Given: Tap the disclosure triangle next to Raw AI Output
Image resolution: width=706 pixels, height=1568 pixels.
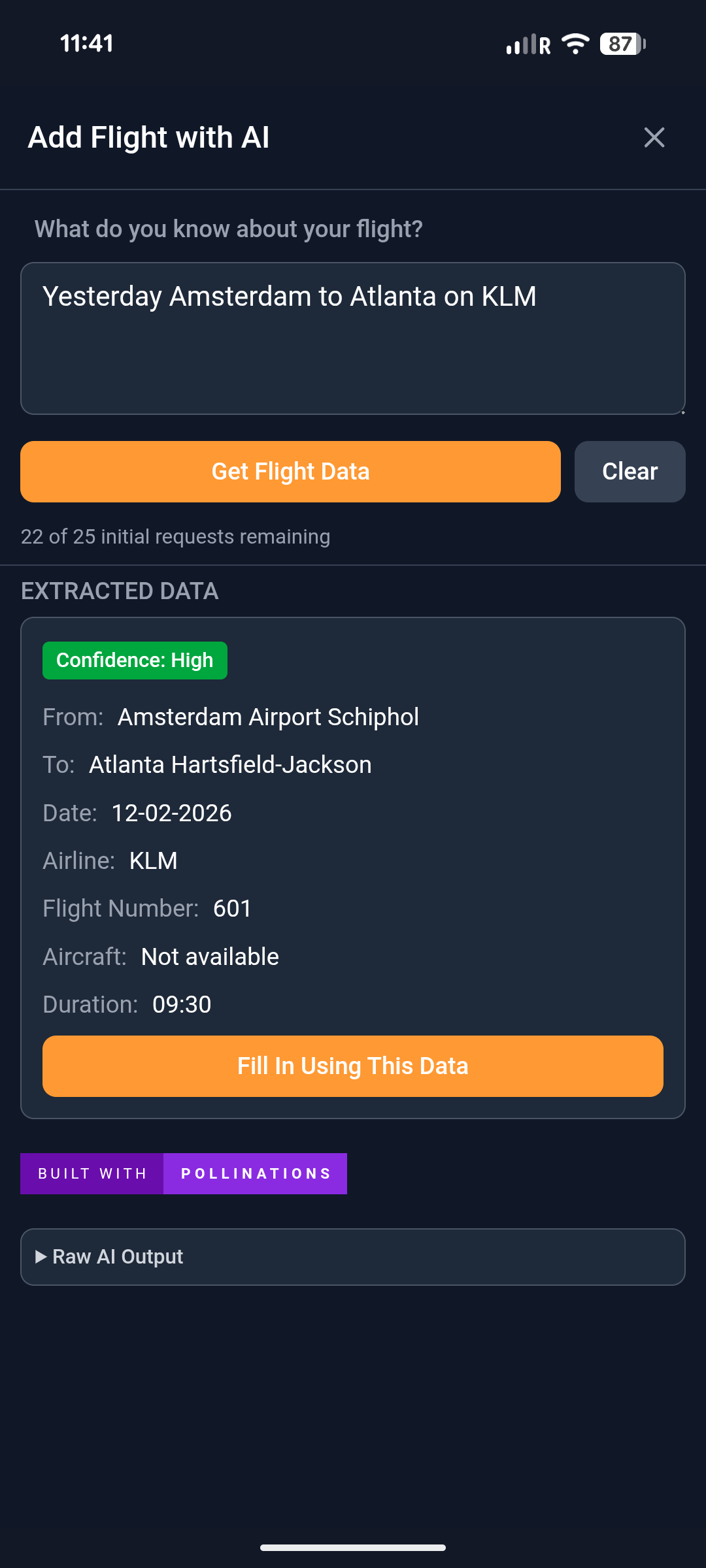Looking at the screenshot, I should [x=42, y=1256].
